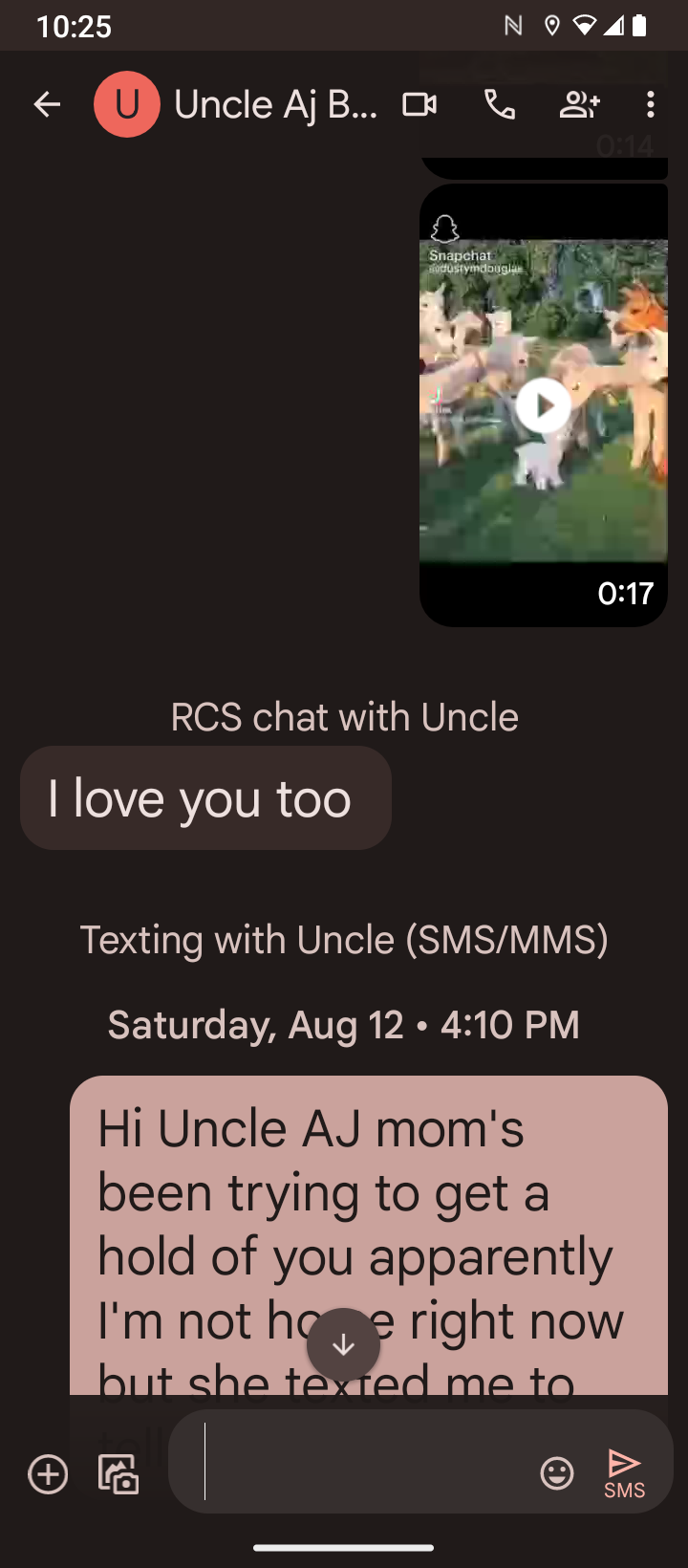The height and width of the screenshot is (1568, 688).
Task: Open Uncle Aj contact details from title
Action: tap(275, 104)
